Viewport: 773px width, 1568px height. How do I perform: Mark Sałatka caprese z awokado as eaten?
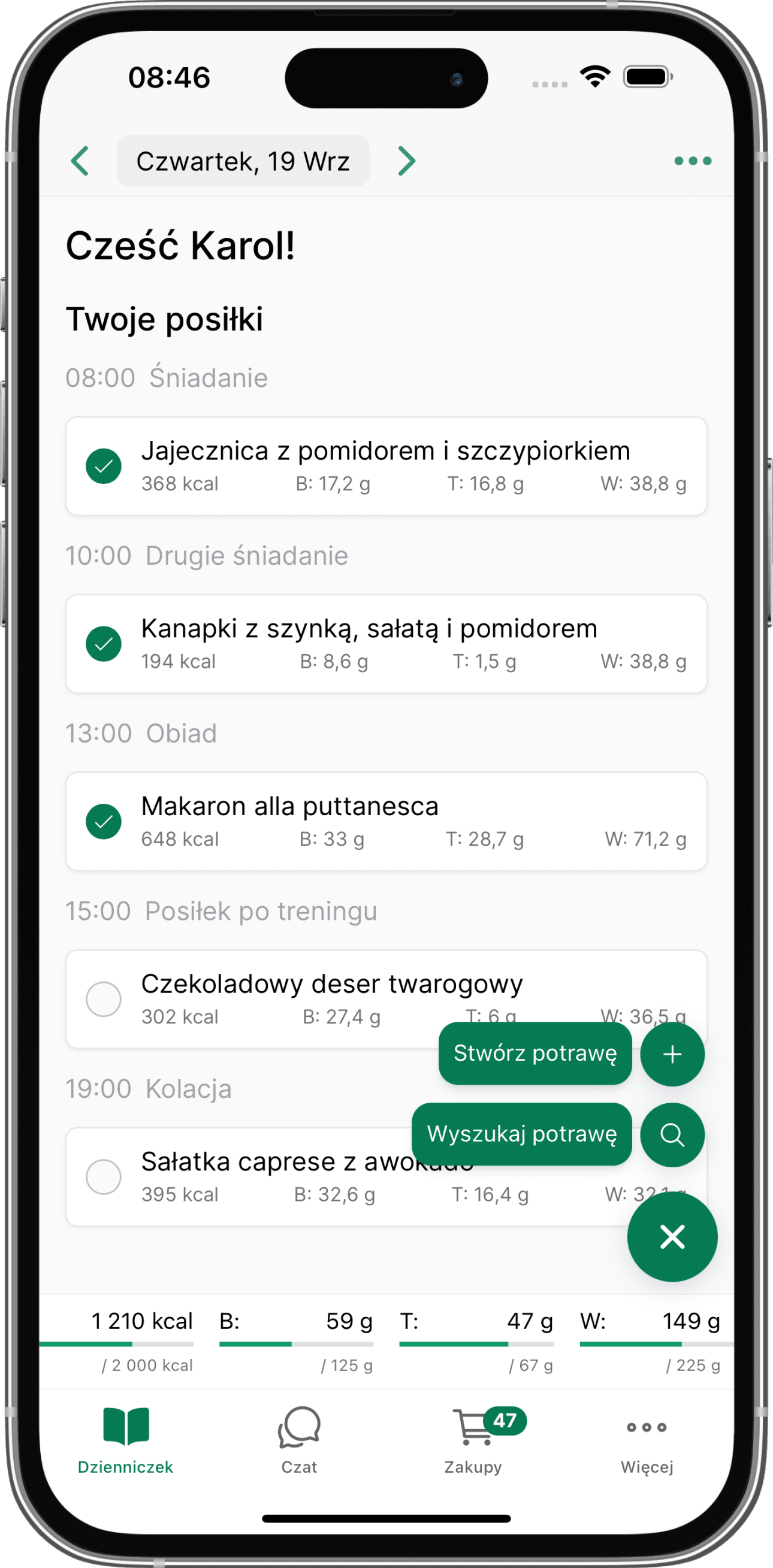point(104,1177)
